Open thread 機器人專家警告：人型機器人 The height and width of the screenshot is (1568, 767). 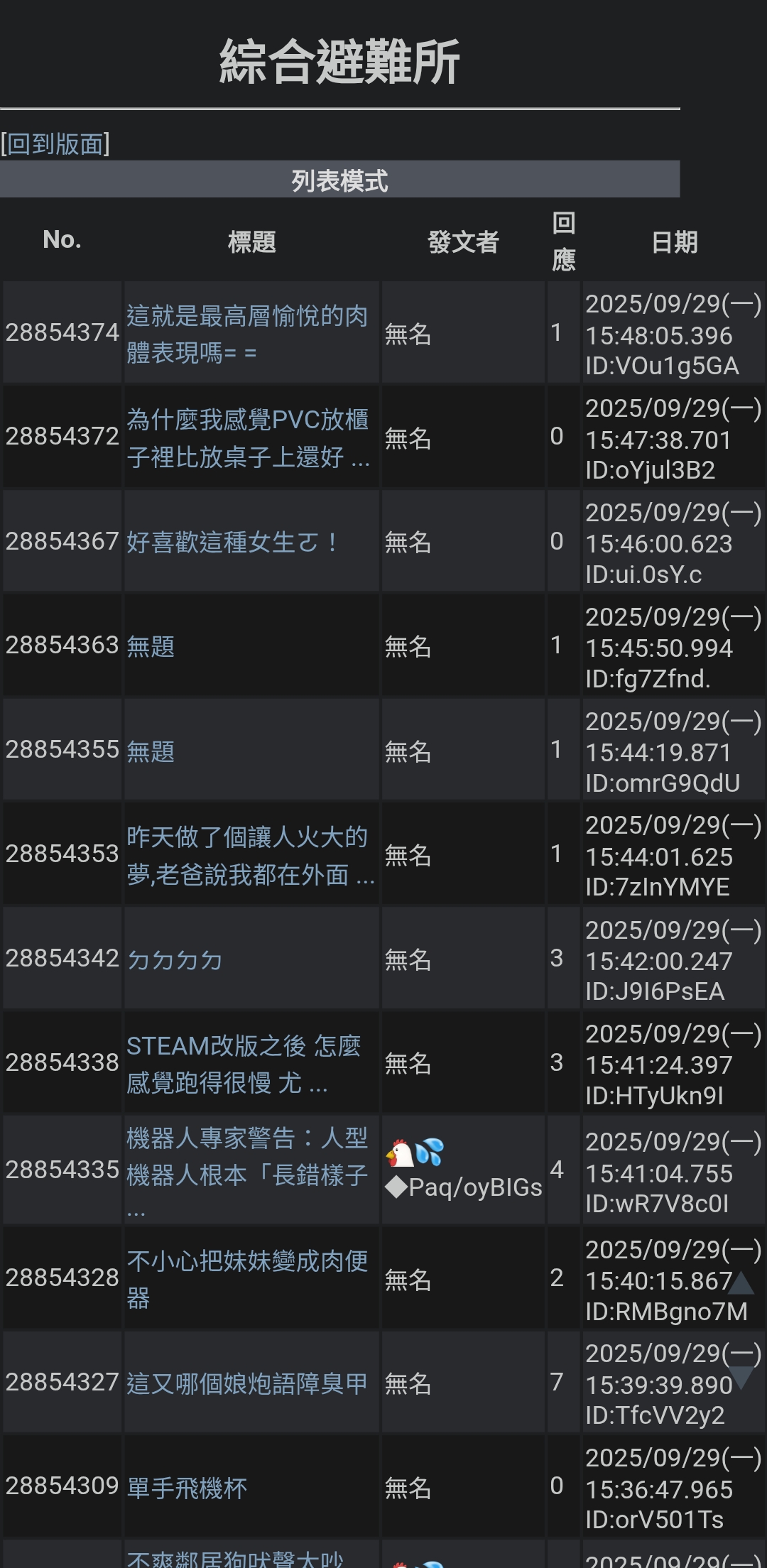pyautogui.click(x=247, y=1156)
